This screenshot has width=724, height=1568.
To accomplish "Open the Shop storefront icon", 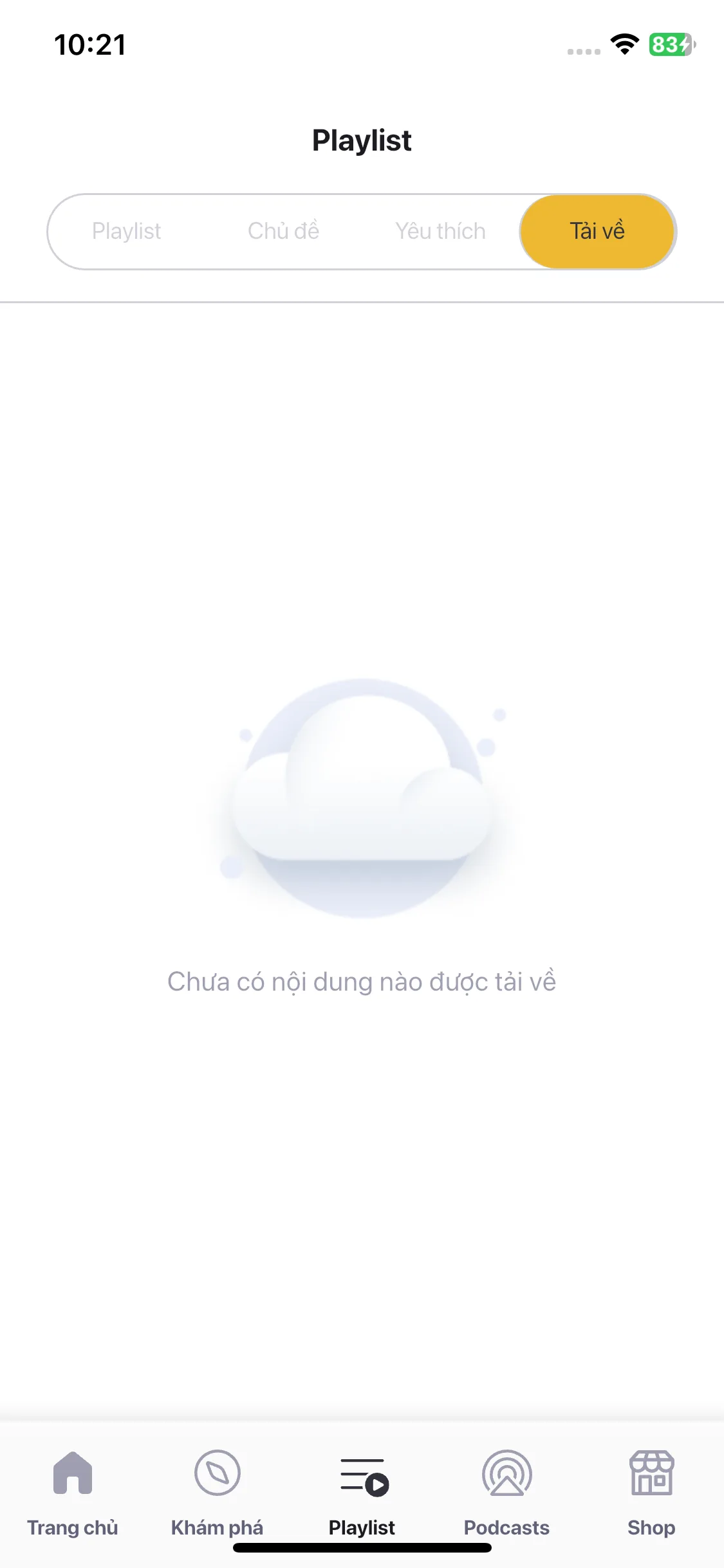I will 652,1472.
